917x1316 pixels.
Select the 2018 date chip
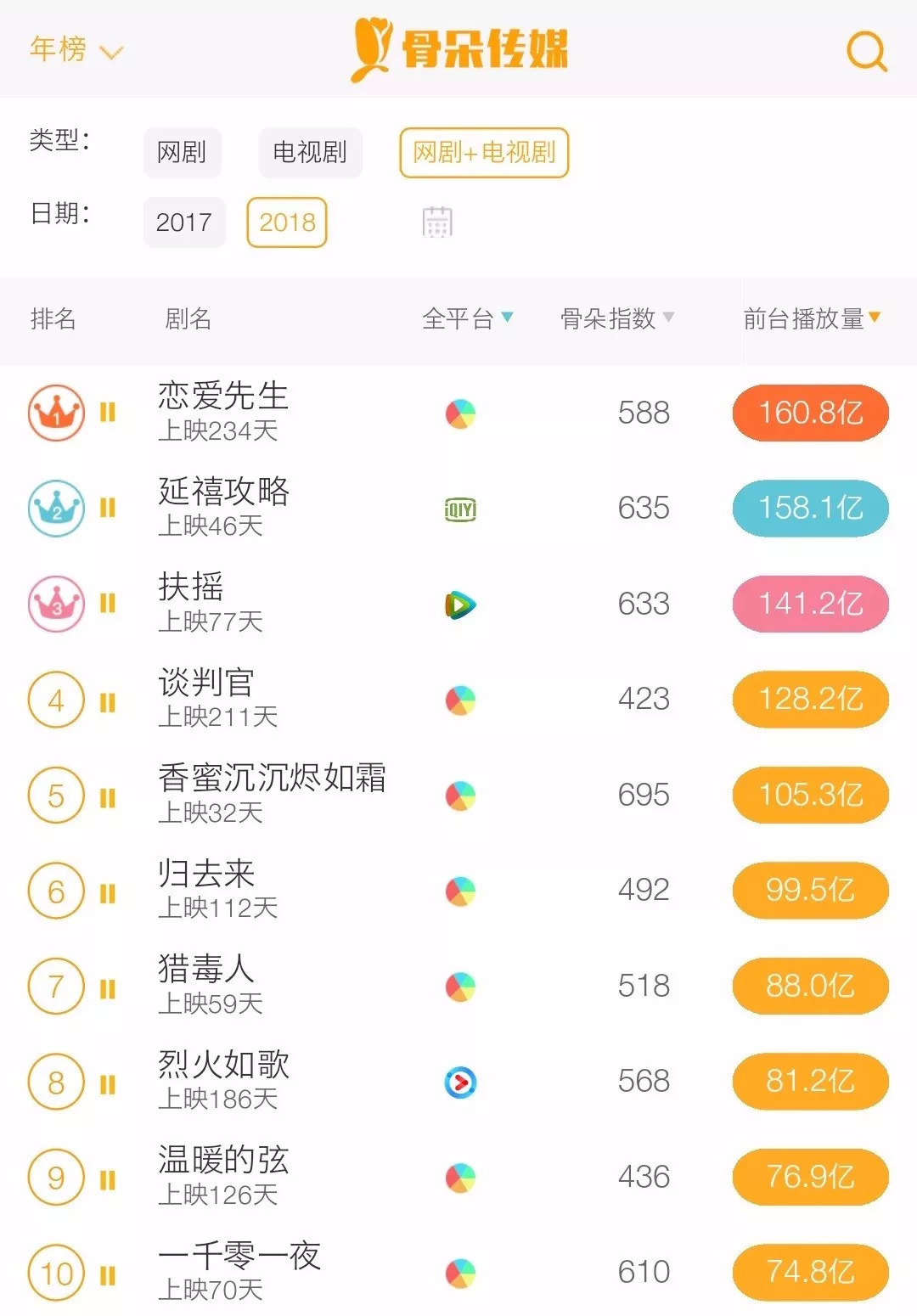click(x=287, y=222)
